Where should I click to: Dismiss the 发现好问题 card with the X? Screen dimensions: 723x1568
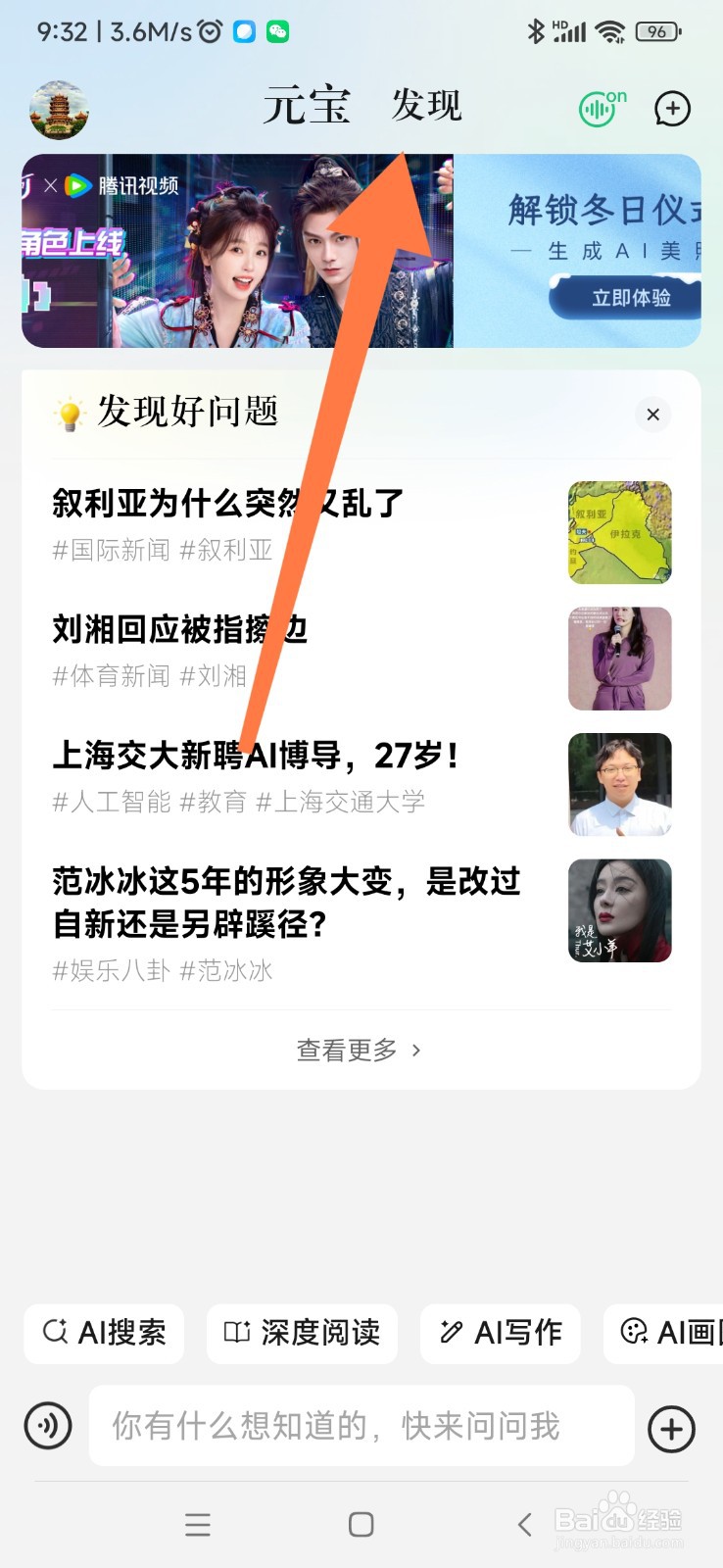coord(652,415)
